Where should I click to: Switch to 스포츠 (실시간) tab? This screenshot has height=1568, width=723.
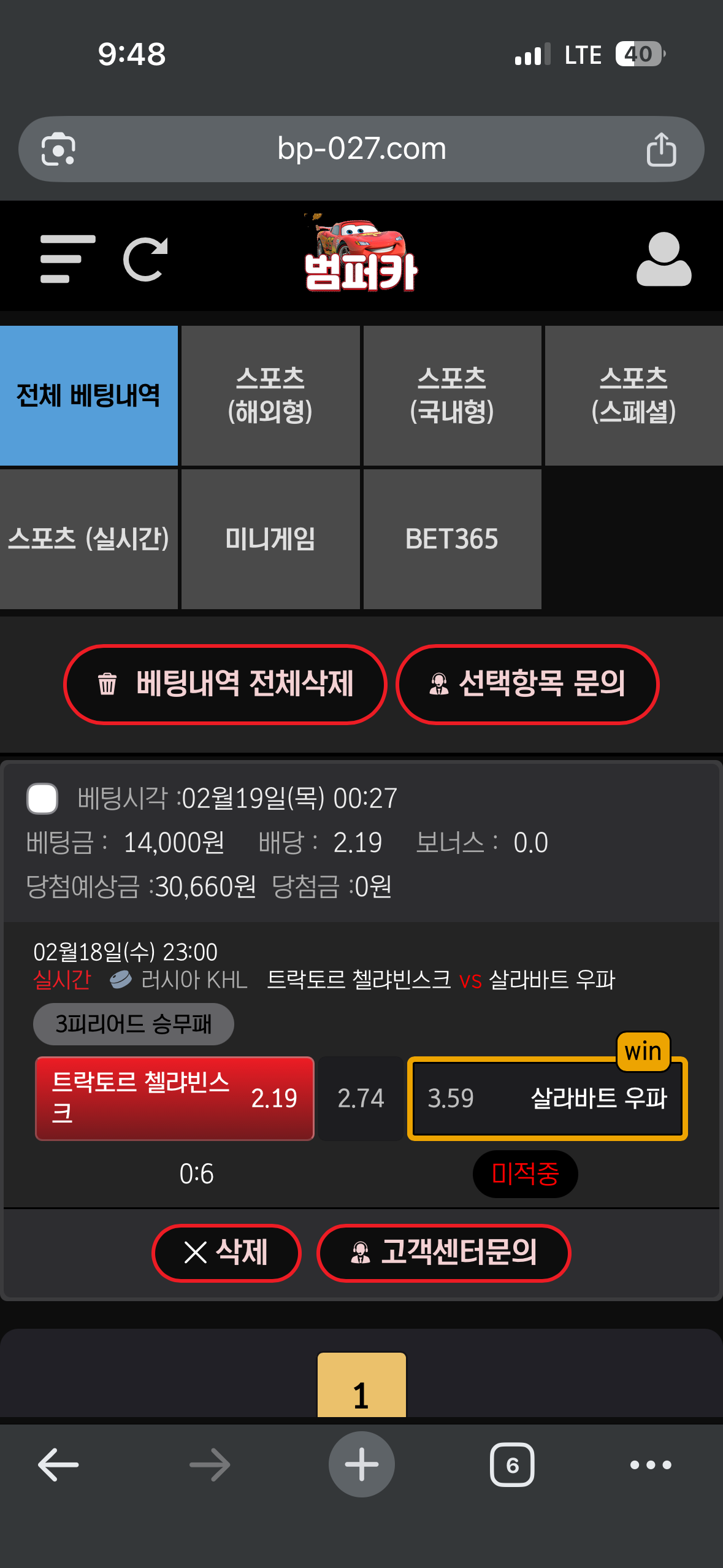point(89,539)
